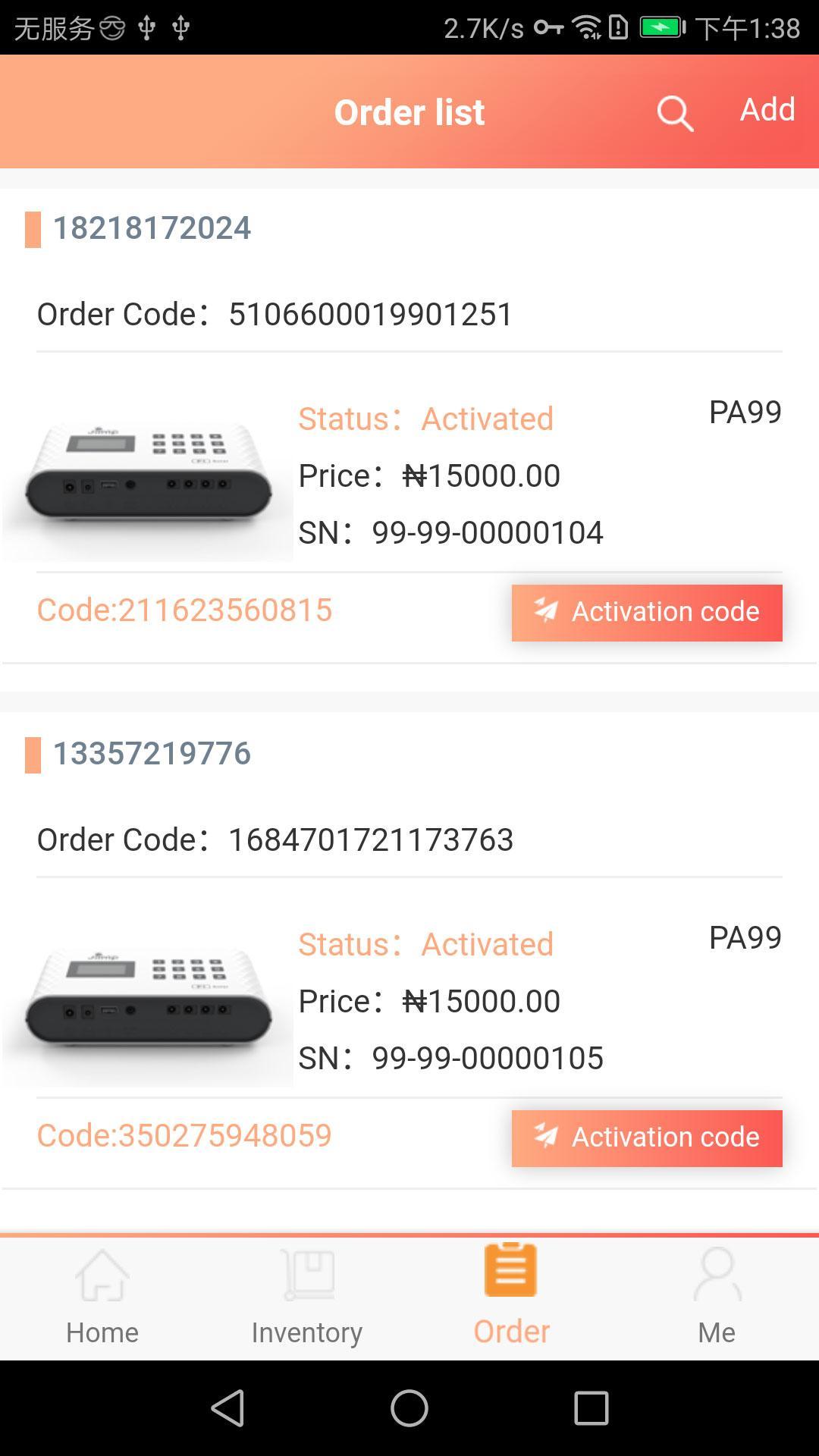
Task: Go to the Me tab
Action: point(717,1298)
